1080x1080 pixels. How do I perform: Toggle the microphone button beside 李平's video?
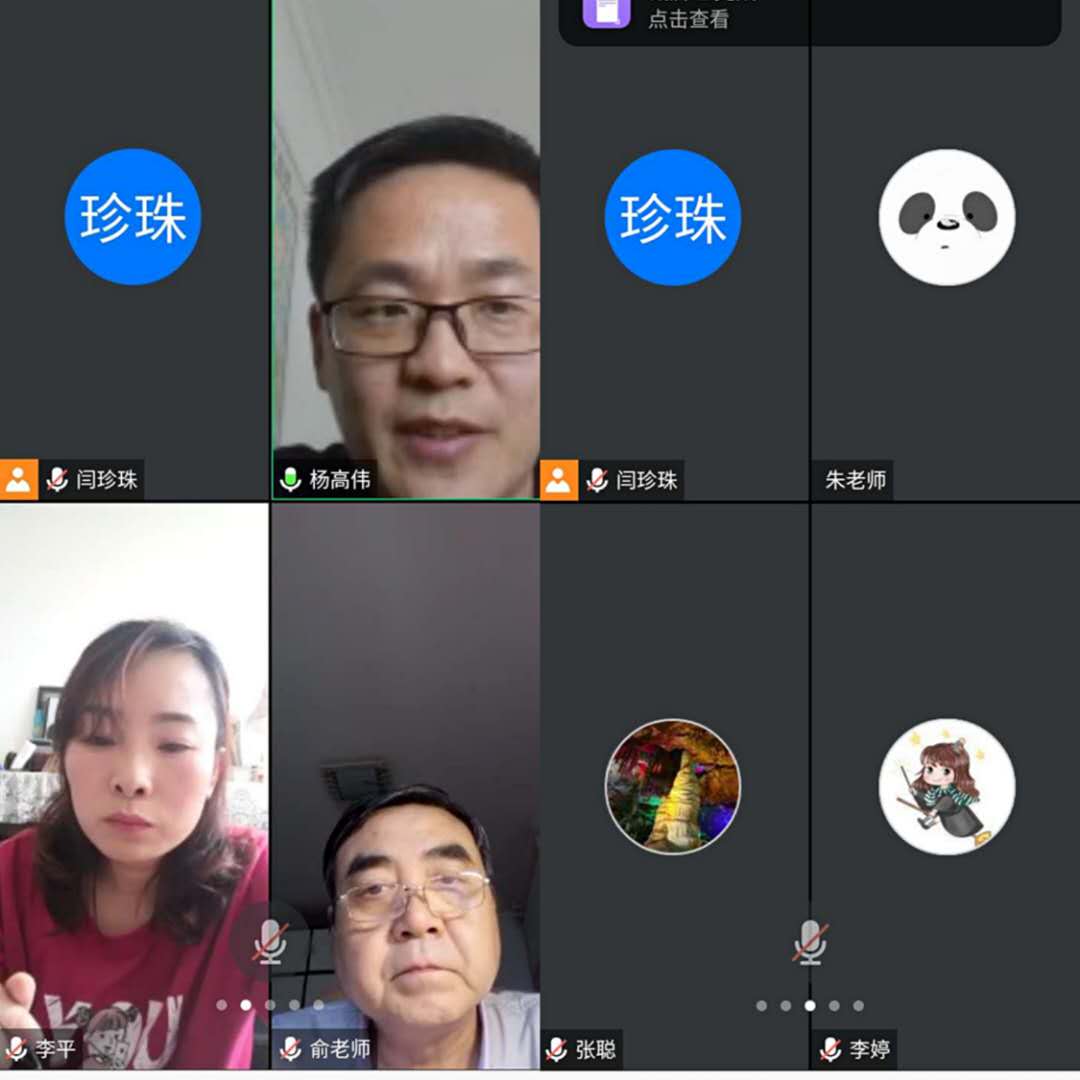click(270, 941)
